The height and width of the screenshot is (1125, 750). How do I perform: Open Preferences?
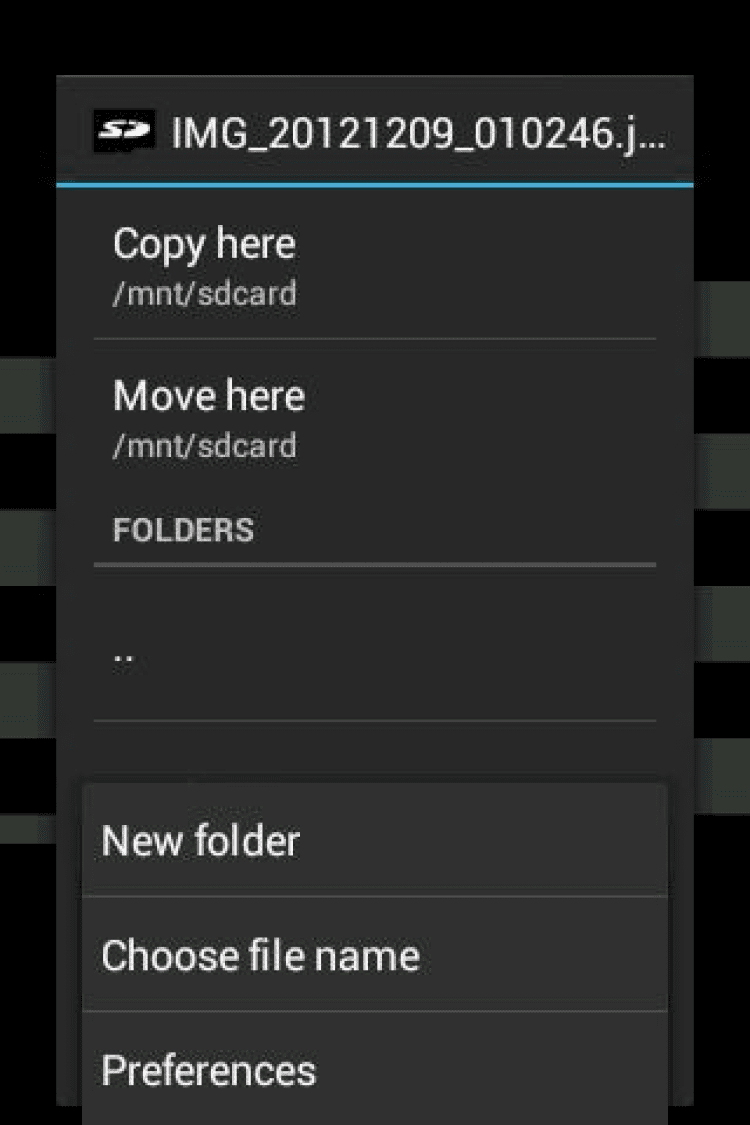coord(374,1070)
